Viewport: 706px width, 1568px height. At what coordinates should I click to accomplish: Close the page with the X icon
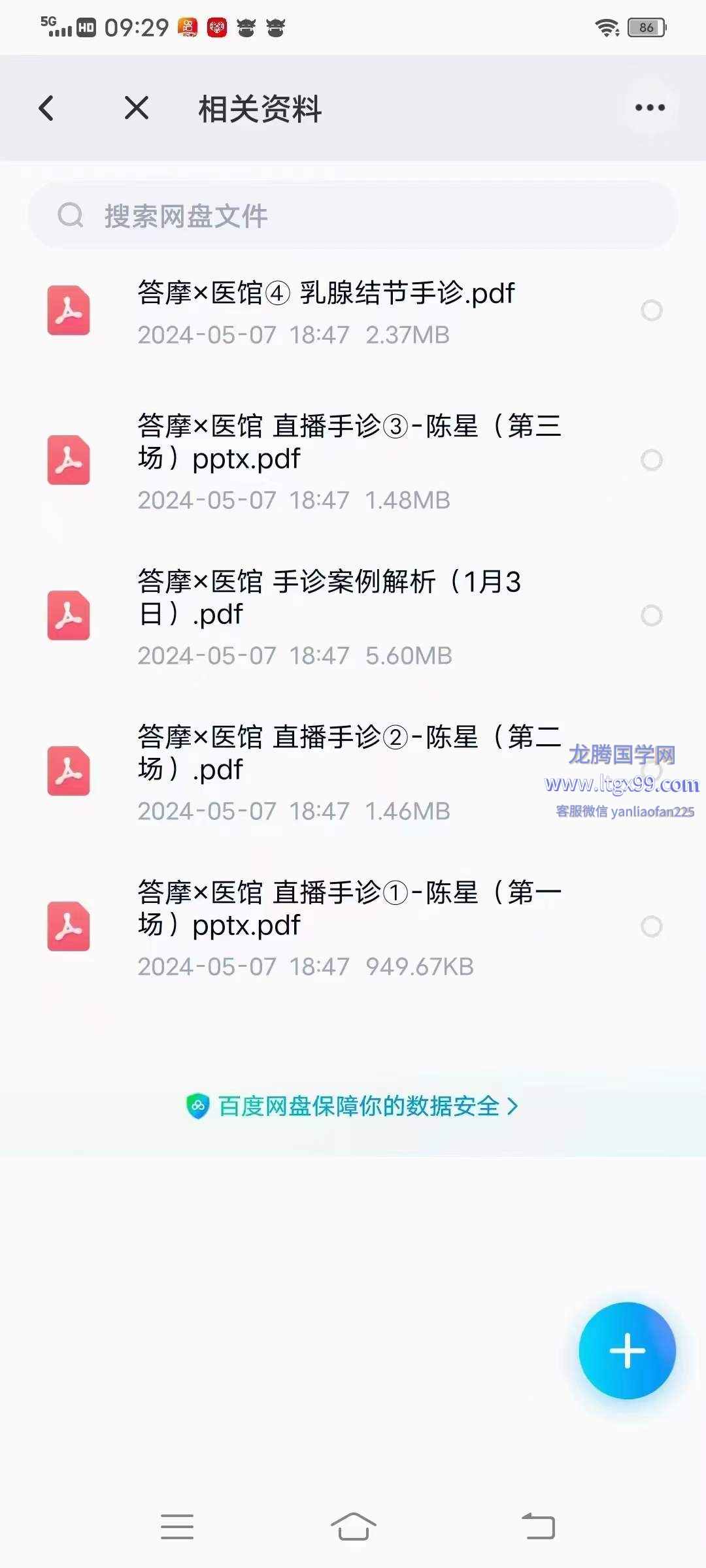point(137,108)
